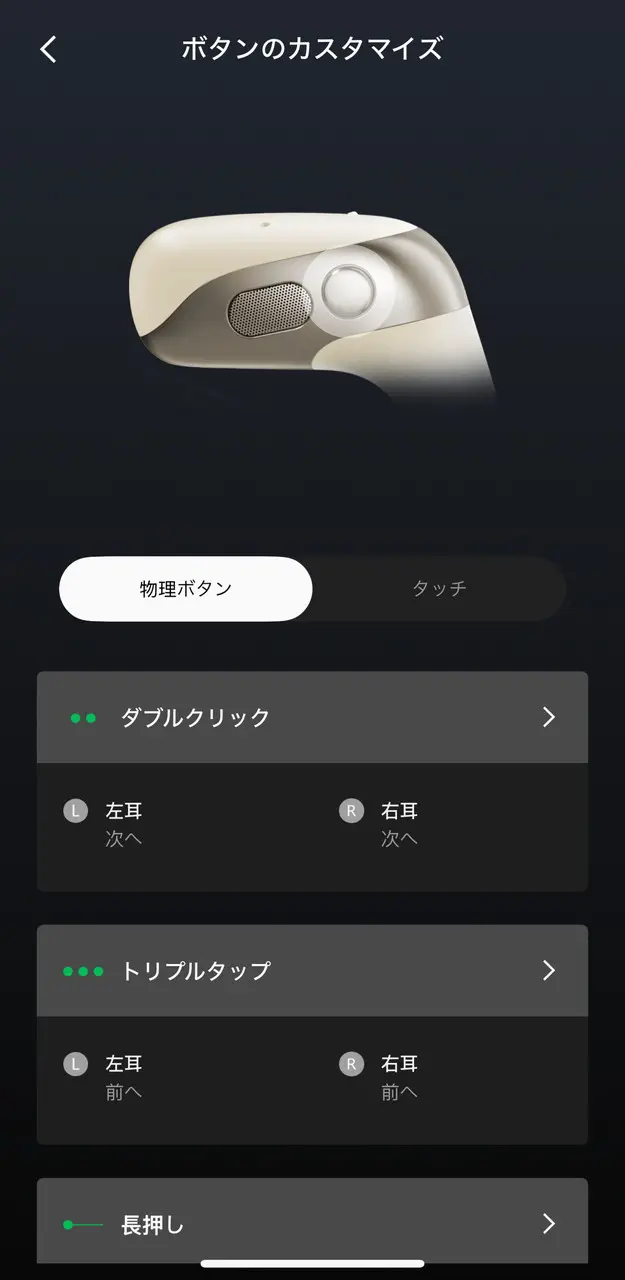Open the 長押し settings row
Viewport: 625px width, 1280px height.
(312, 1224)
